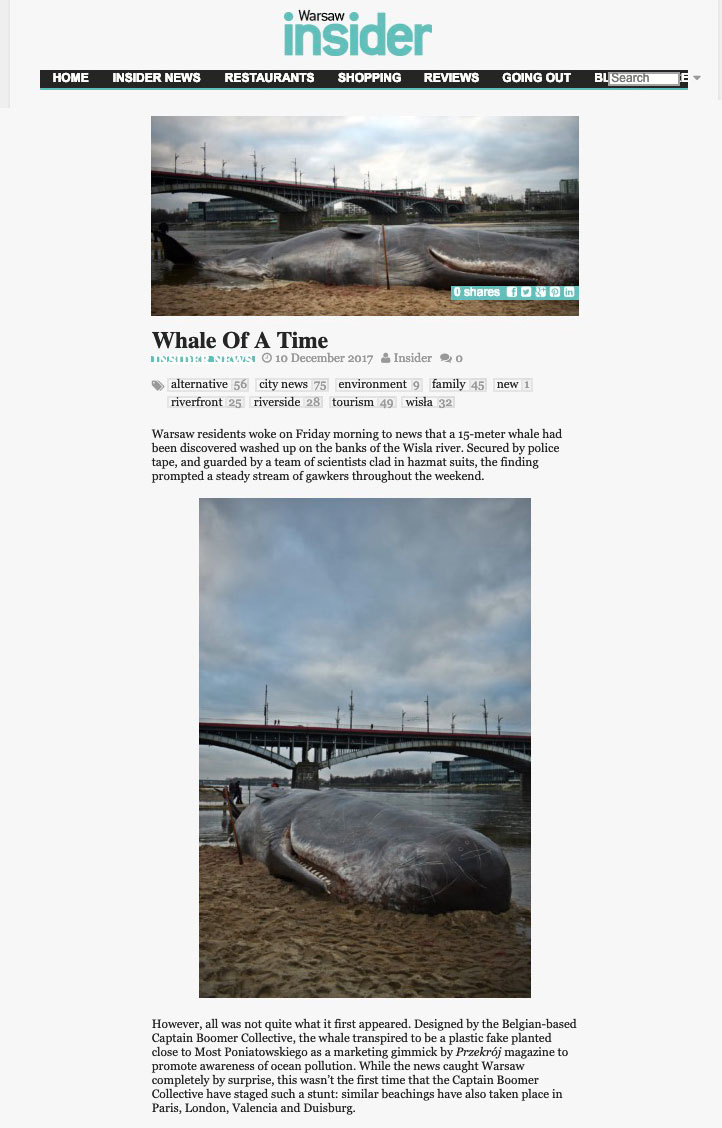Focus the Search field in the menu bar

pyautogui.click(x=643, y=78)
